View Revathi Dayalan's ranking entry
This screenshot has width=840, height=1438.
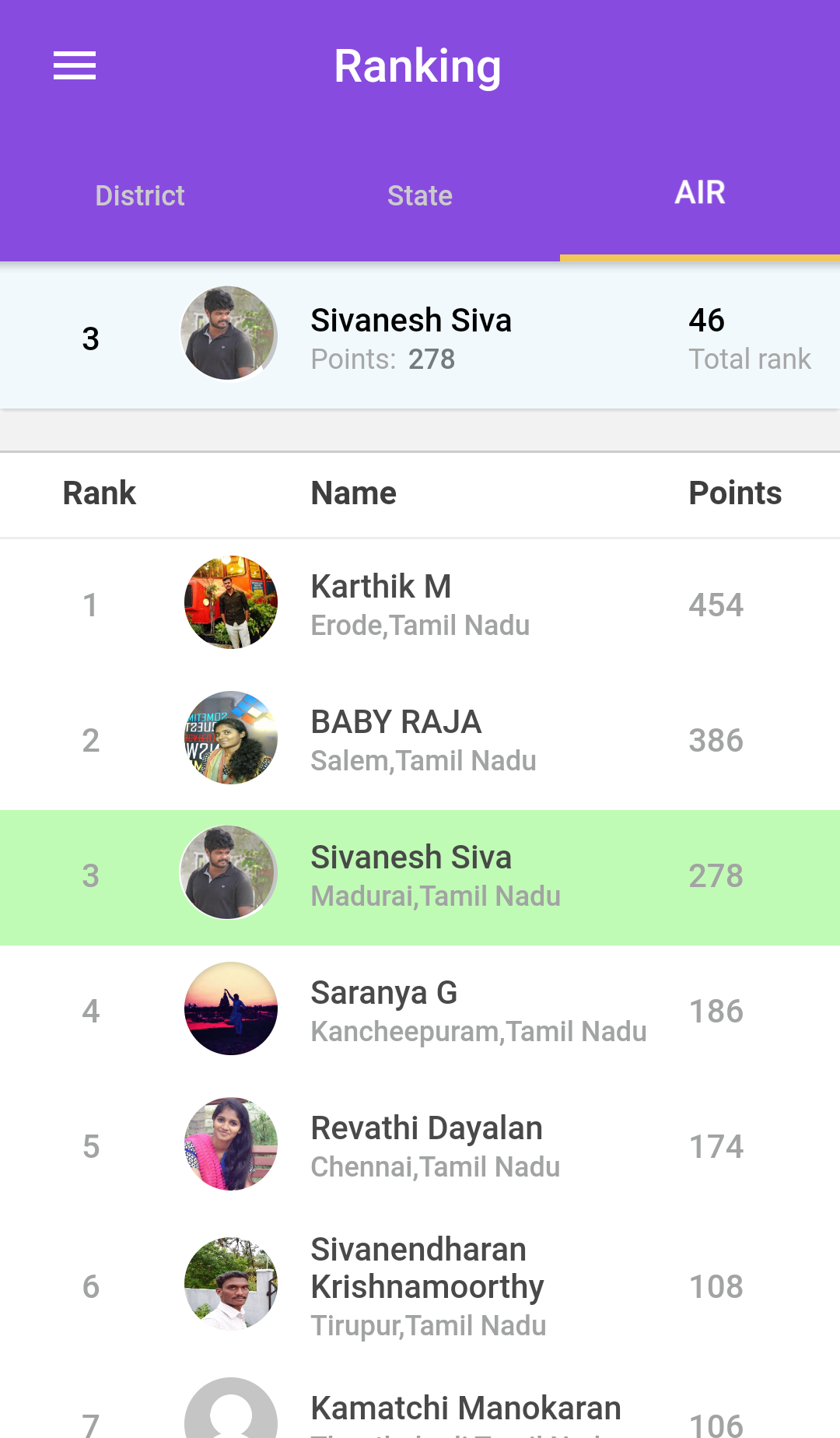[420, 1146]
